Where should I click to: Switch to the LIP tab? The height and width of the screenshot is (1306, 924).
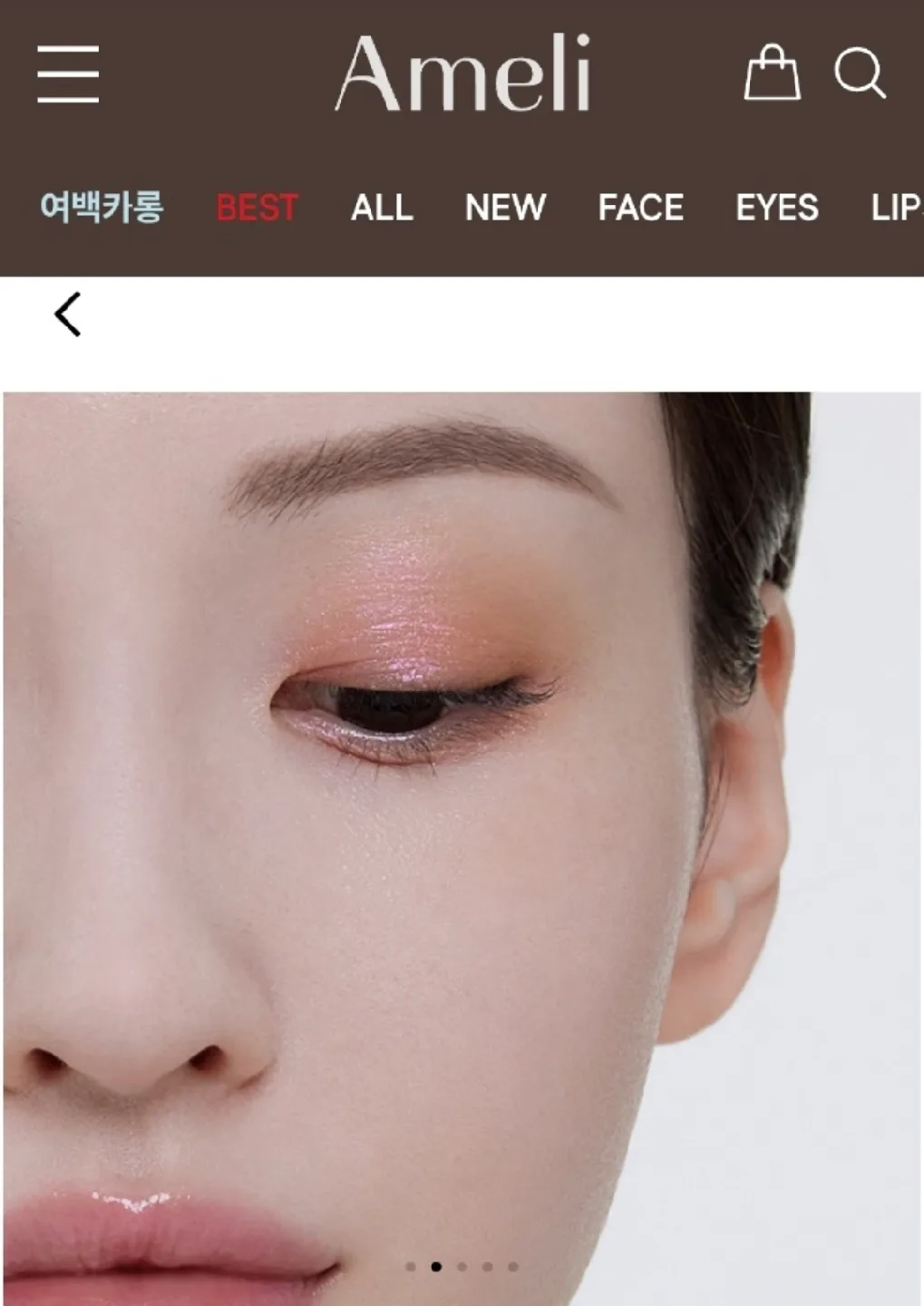tap(896, 208)
